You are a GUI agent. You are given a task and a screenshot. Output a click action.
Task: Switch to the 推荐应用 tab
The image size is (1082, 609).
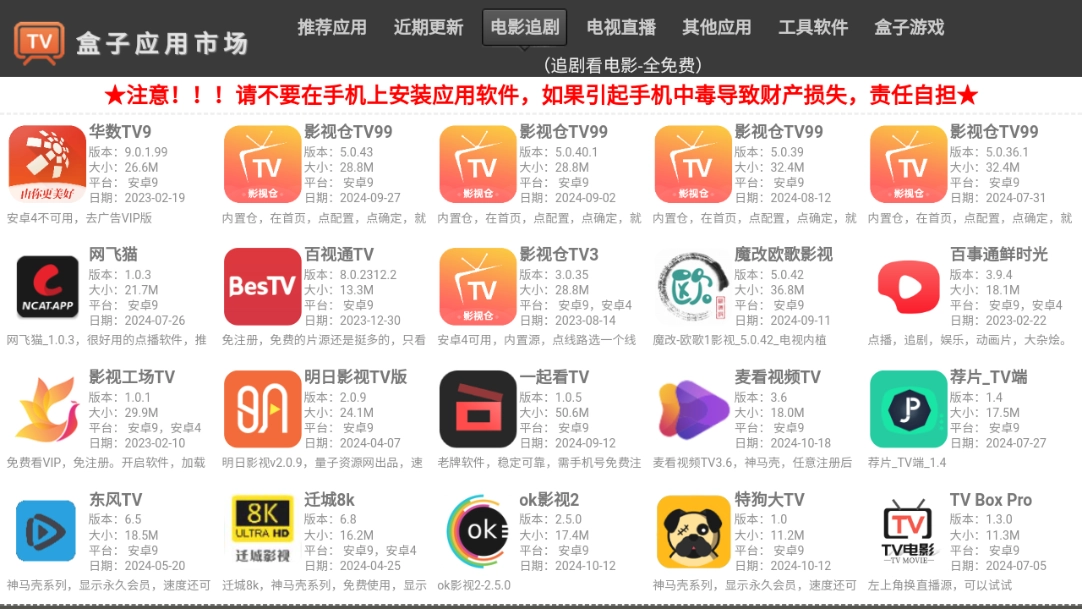pyautogui.click(x=332, y=28)
